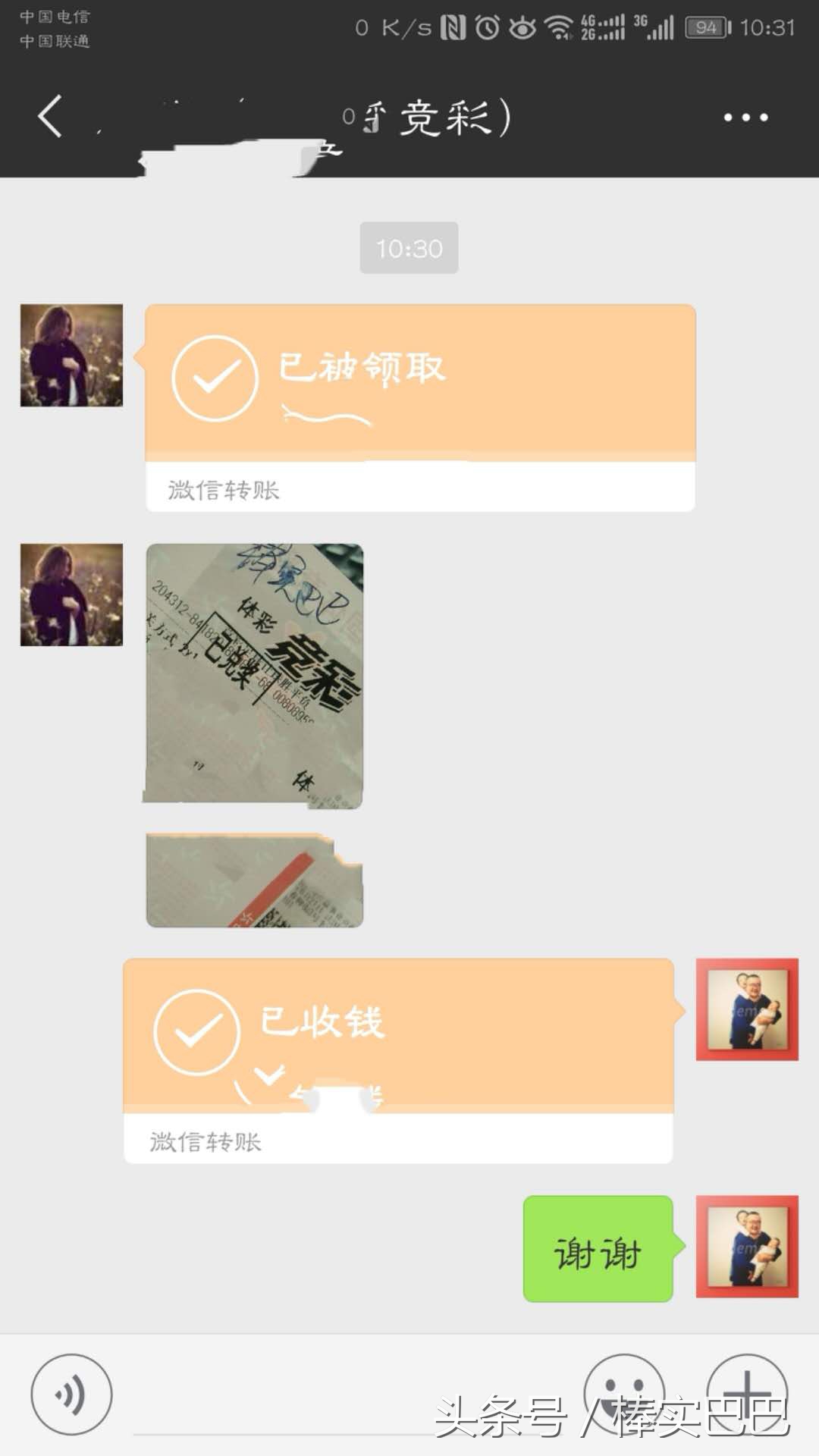Viewport: 819px width, 1456px height.
Task: Open my avatar next to 谢谢
Action: tap(747, 1247)
